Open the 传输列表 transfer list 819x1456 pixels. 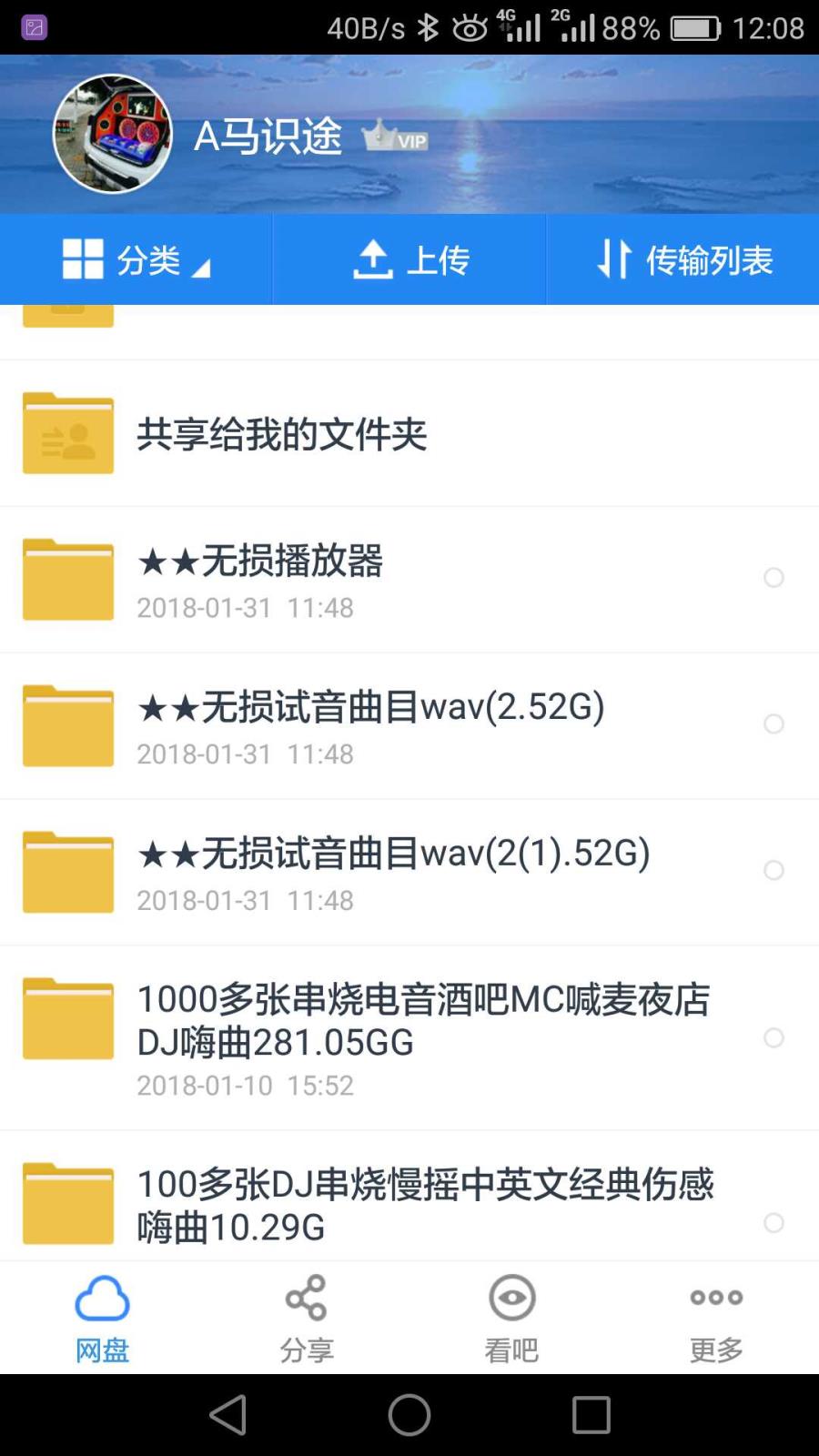click(683, 259)
